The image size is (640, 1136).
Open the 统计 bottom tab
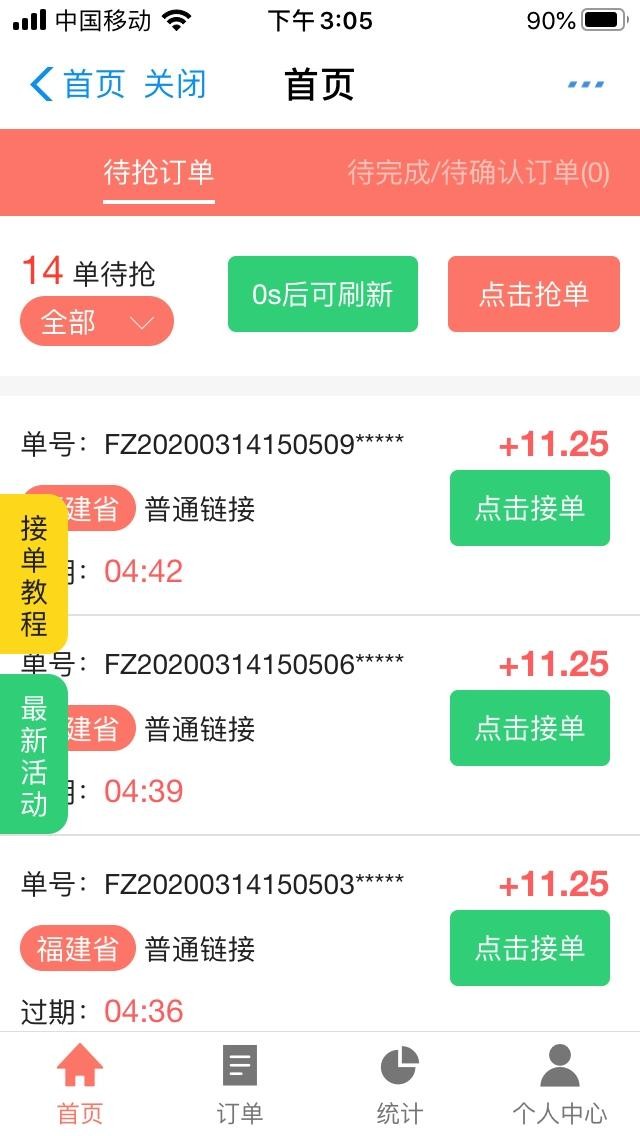400,1083
